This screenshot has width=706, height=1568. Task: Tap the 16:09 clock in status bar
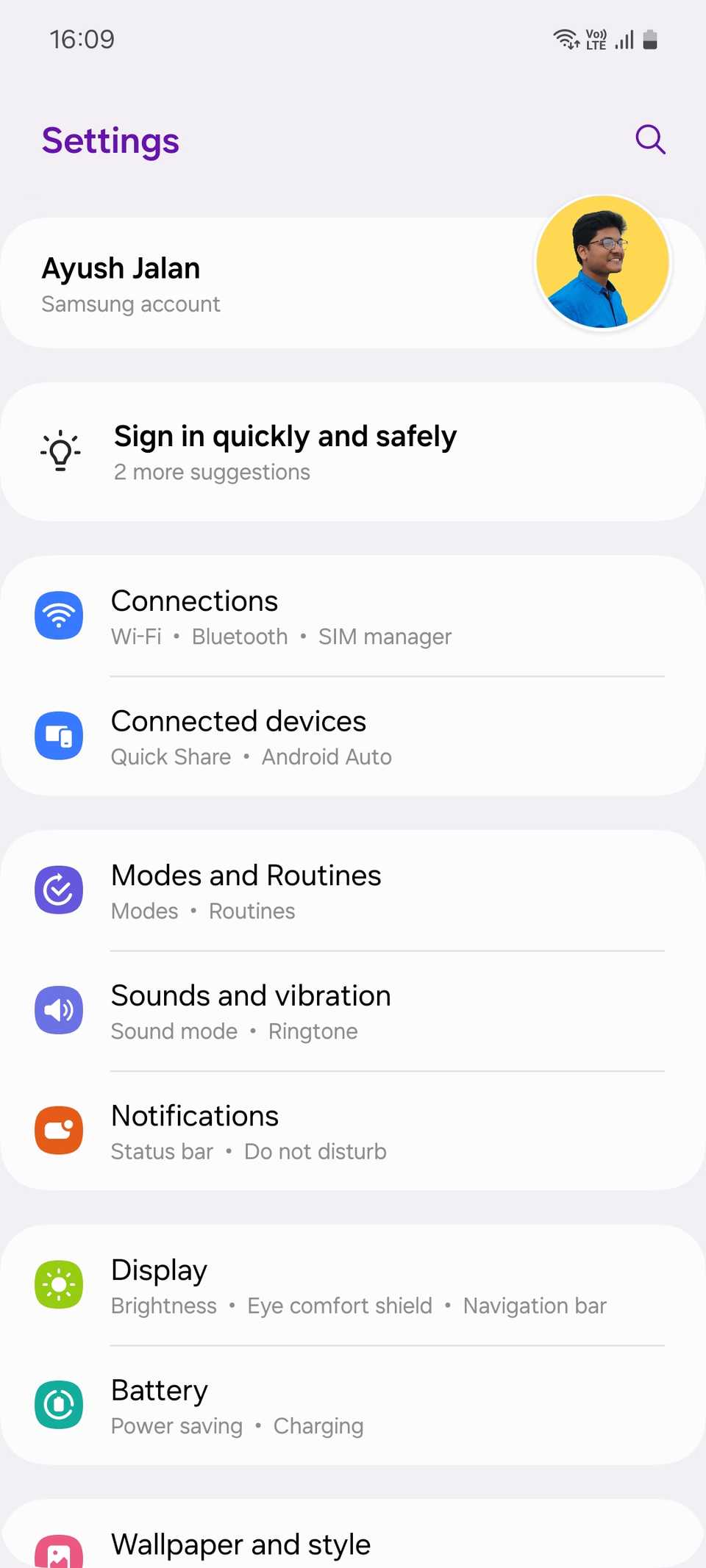point(82,39)
